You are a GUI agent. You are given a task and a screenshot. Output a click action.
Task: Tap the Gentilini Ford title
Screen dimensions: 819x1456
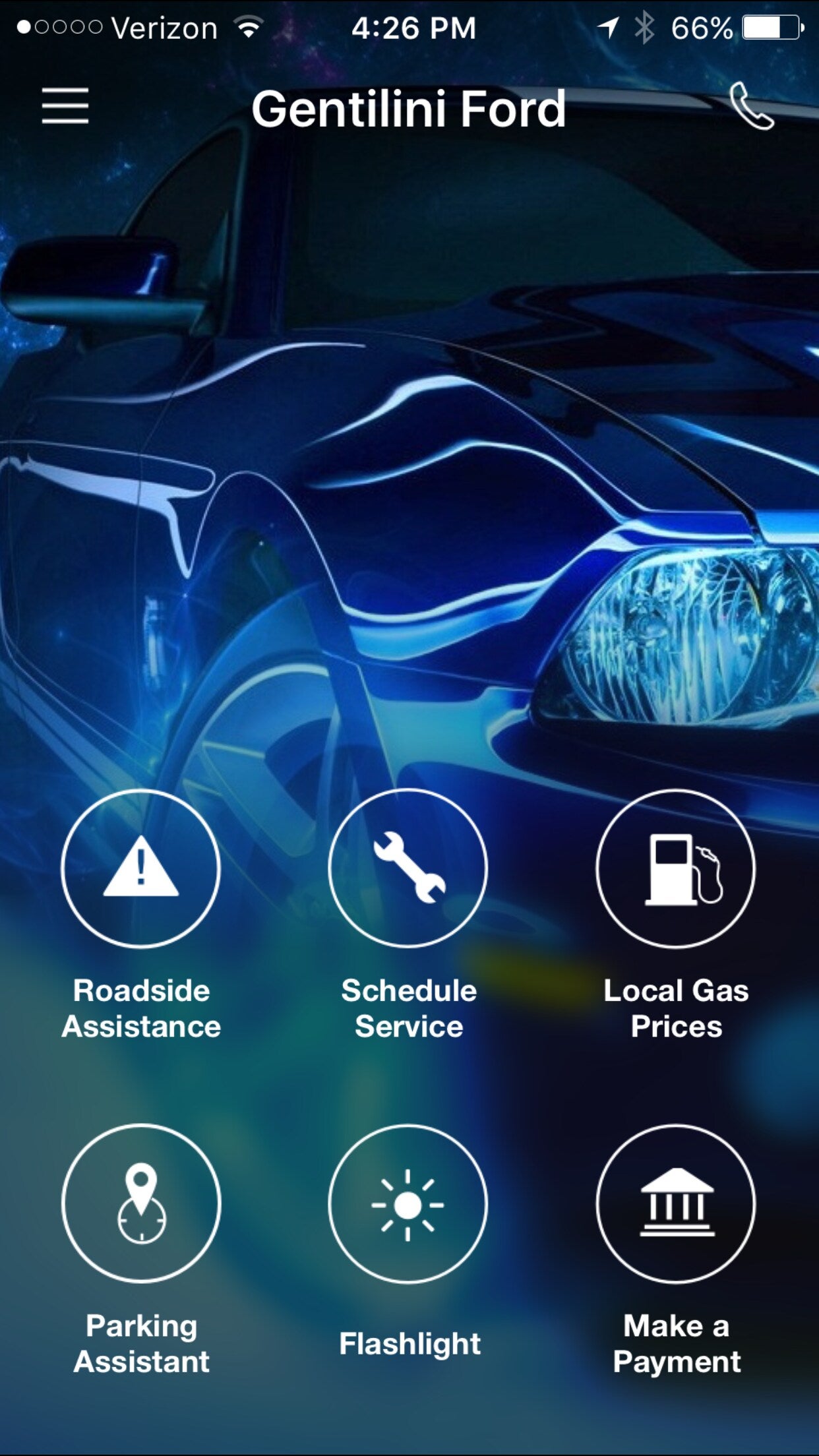coord(409,109)
